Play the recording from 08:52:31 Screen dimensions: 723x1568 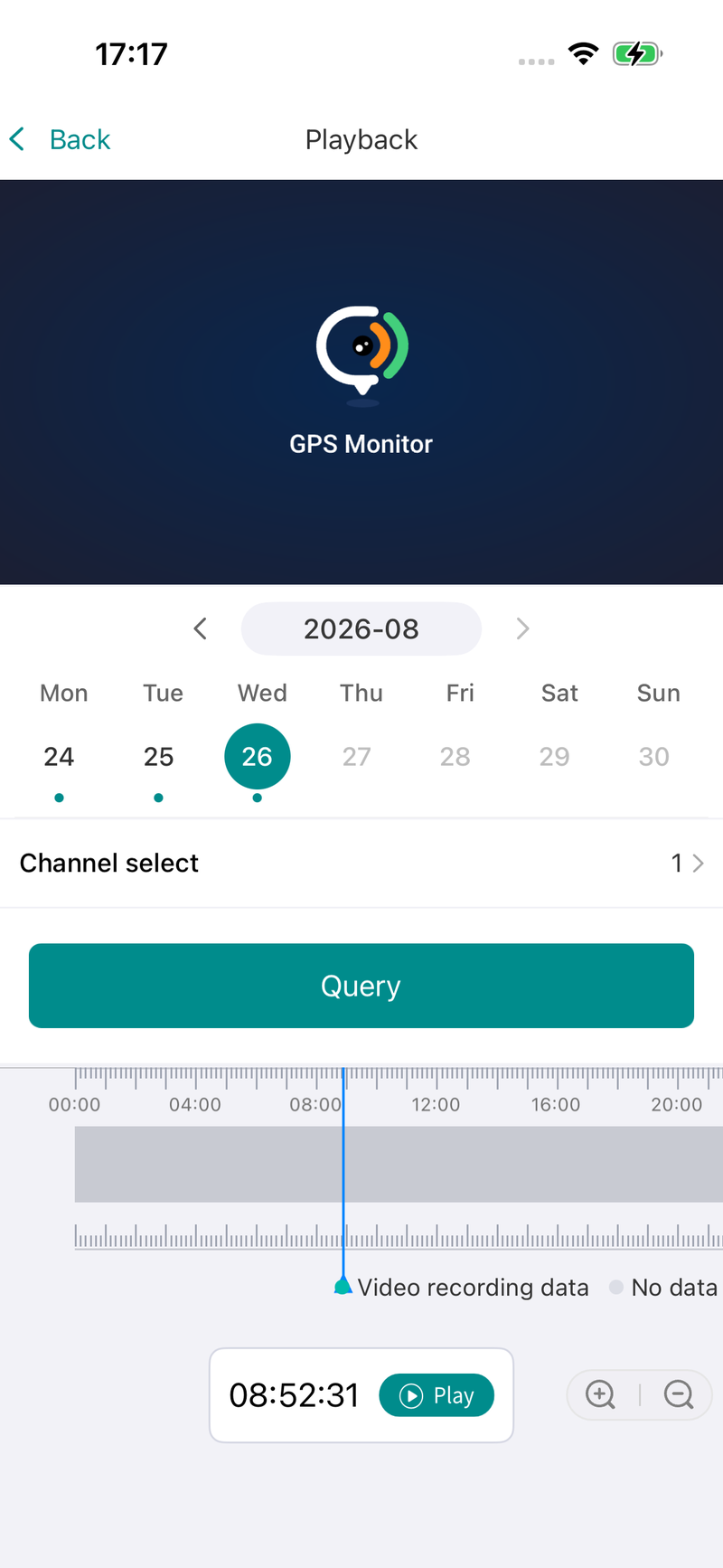(x=437, y=1395)
